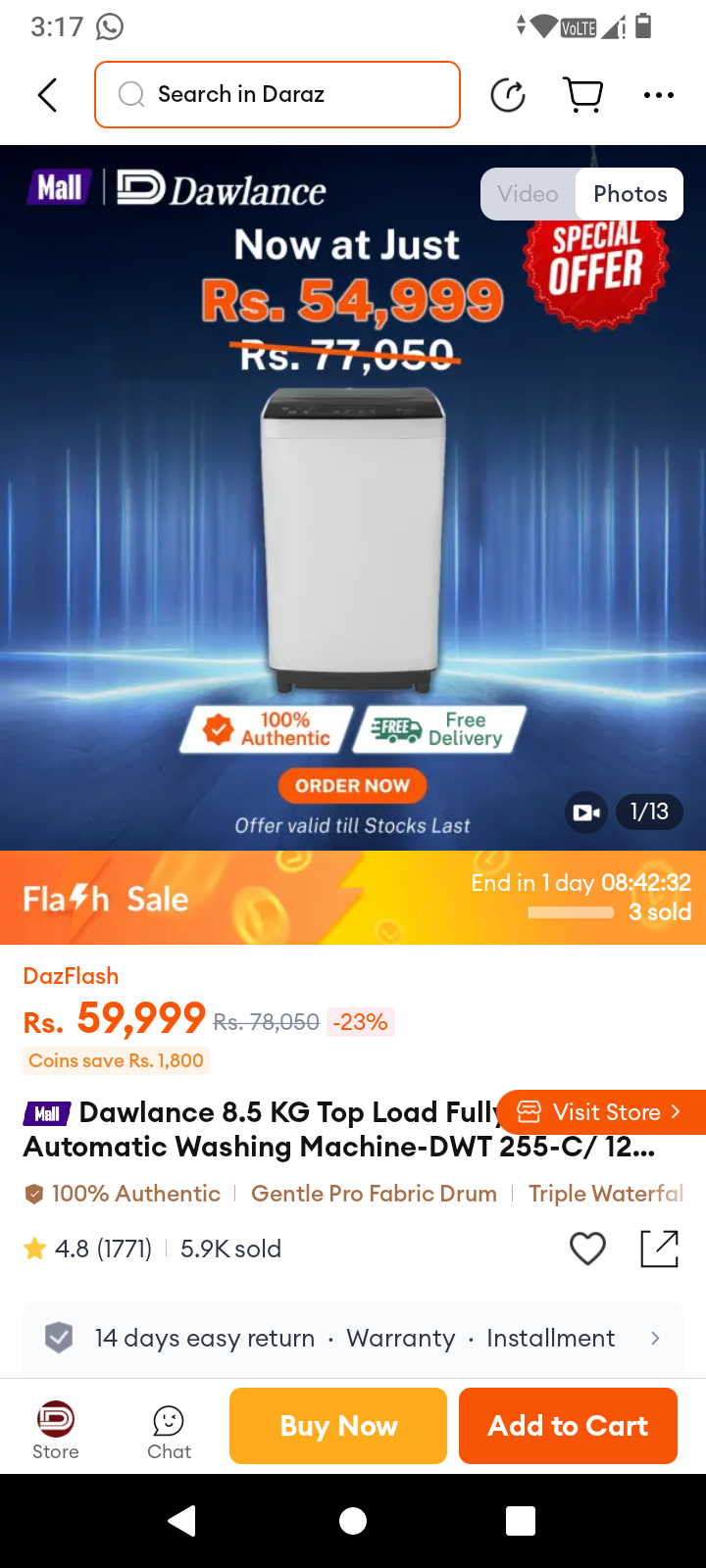Open the Store page
The width and height of the screenshot is (706, 1568).
56,1430
